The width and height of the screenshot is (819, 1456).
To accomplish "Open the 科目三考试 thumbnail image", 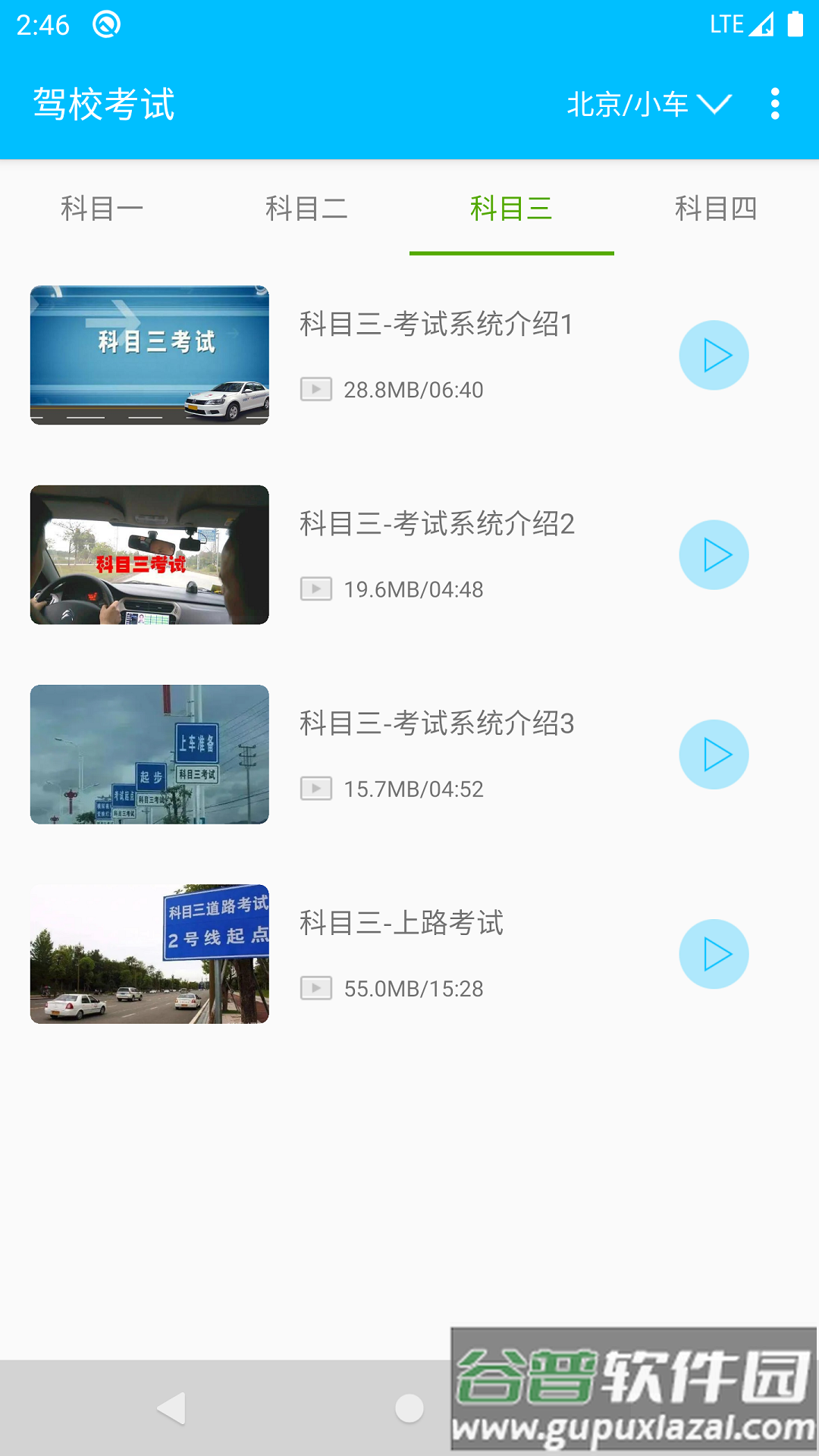I will point(149,355).
